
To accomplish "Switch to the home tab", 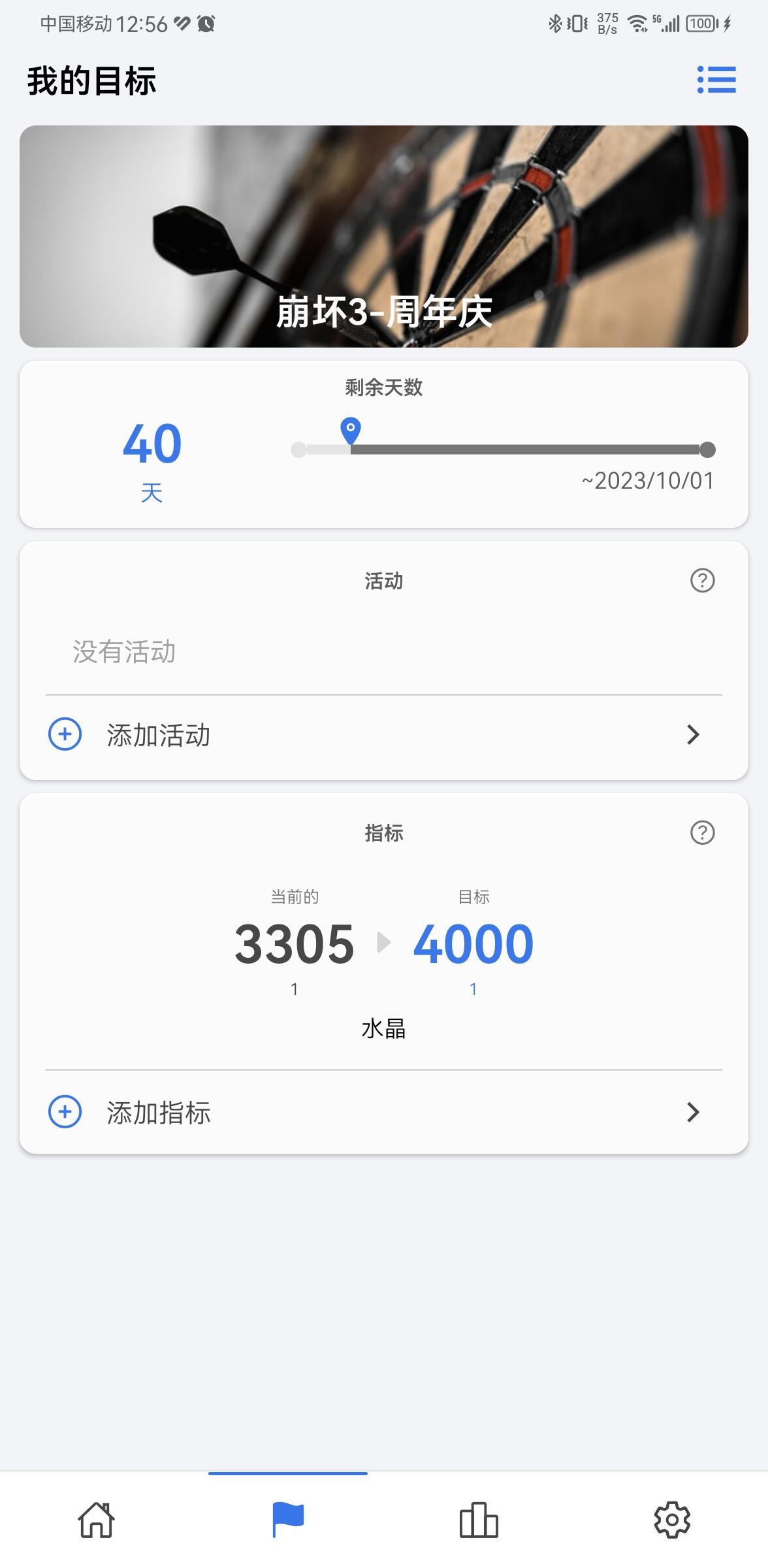I will (96, 1520).
